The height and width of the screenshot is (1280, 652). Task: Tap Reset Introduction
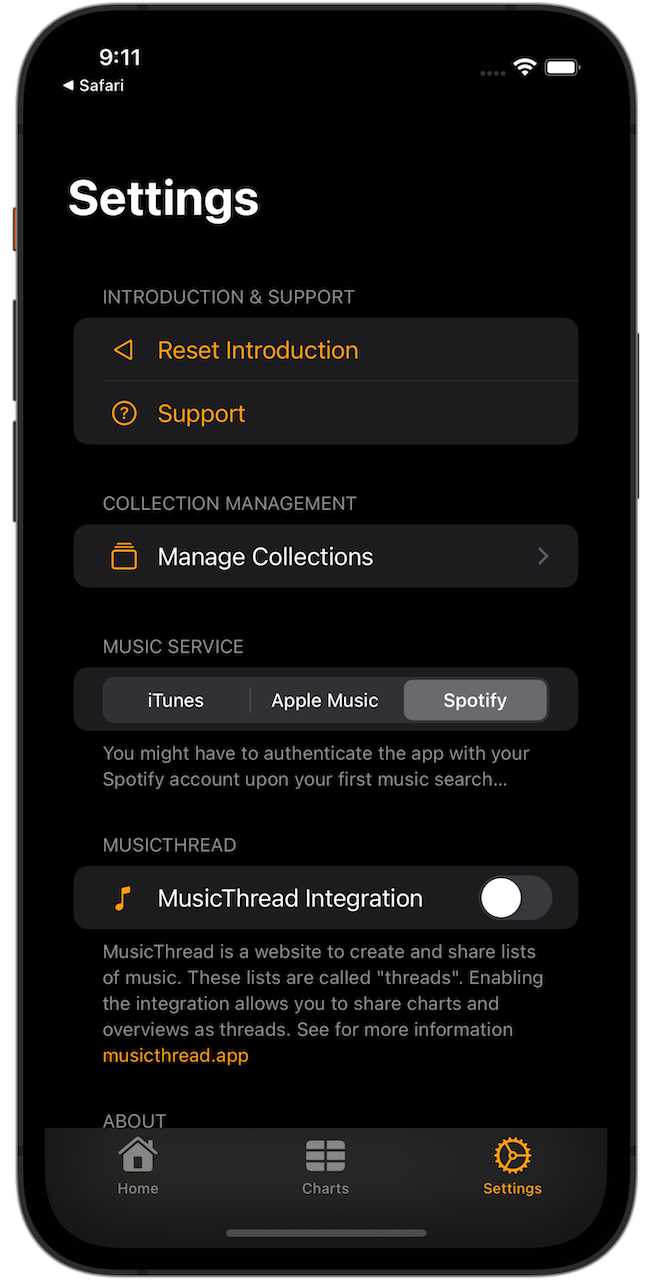[x=258, y=350]
